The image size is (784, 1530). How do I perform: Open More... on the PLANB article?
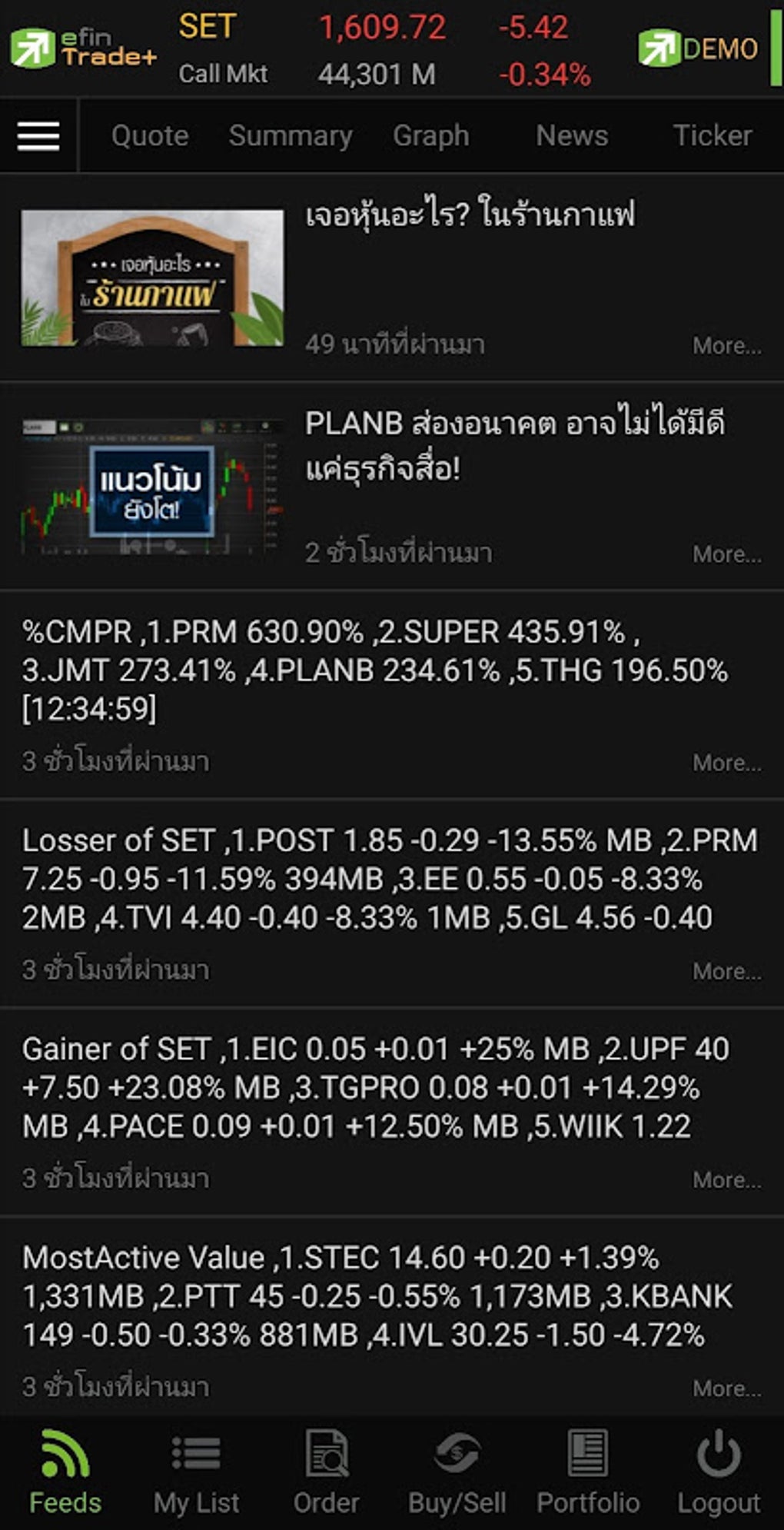point(726,550)
